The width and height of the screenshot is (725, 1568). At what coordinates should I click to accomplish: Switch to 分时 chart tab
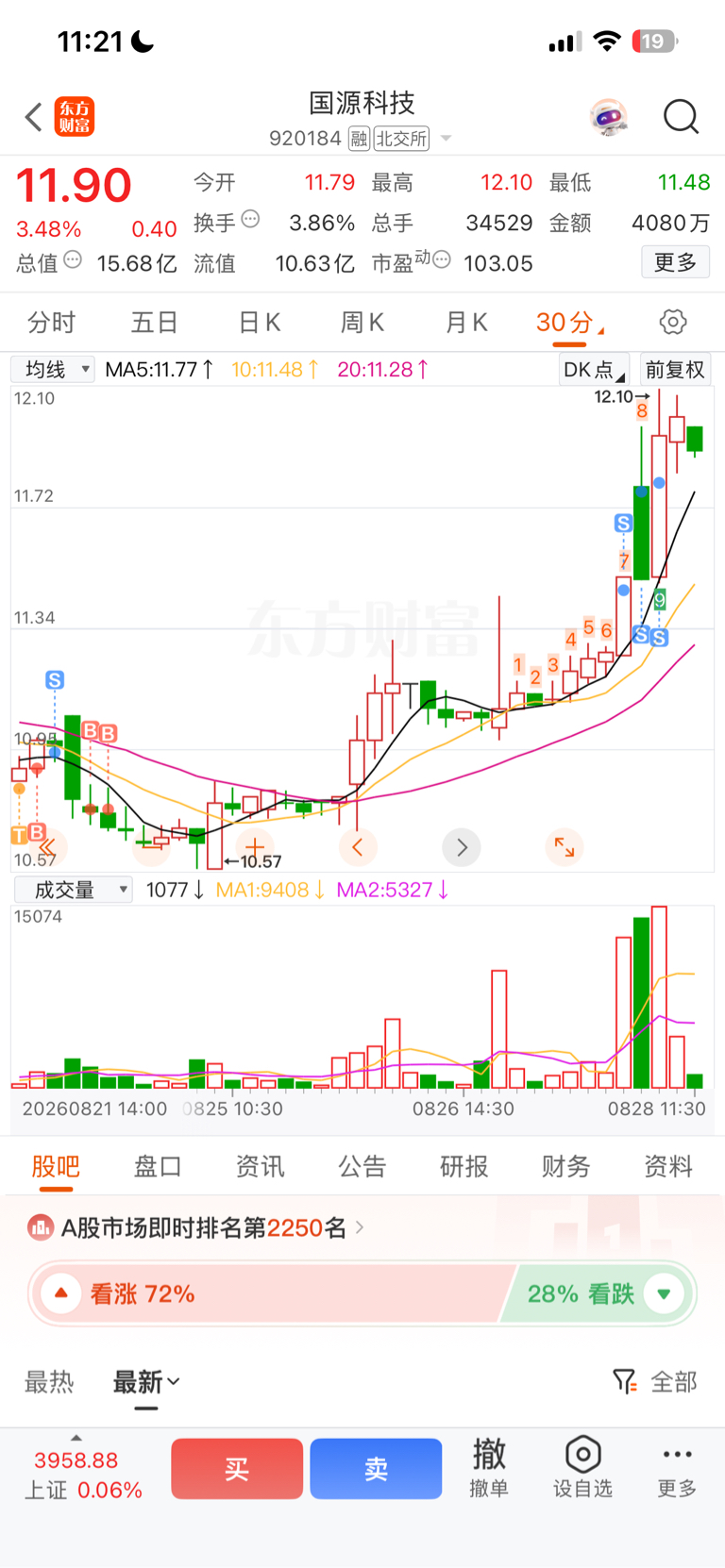tap(51, 323)
